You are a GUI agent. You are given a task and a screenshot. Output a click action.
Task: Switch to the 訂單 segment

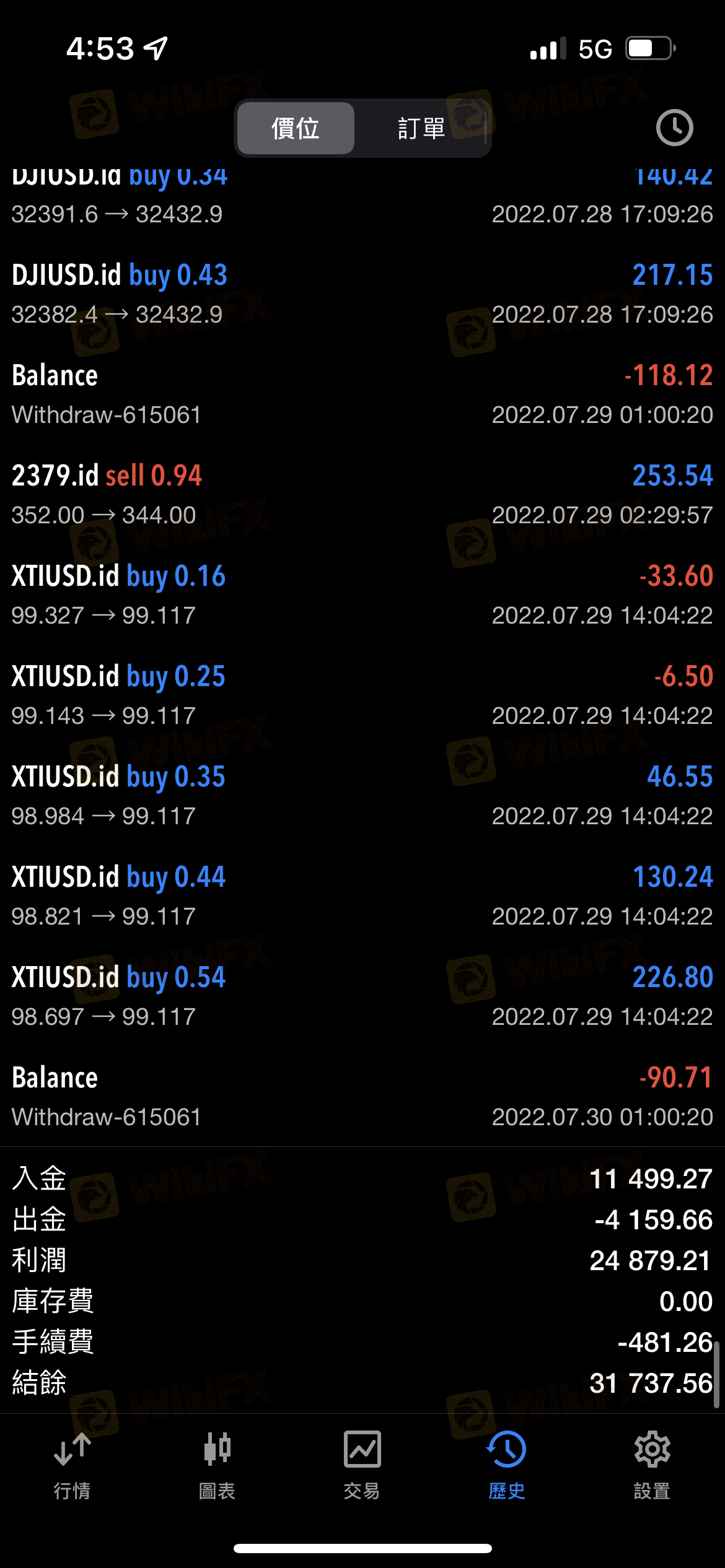(421, 128)
